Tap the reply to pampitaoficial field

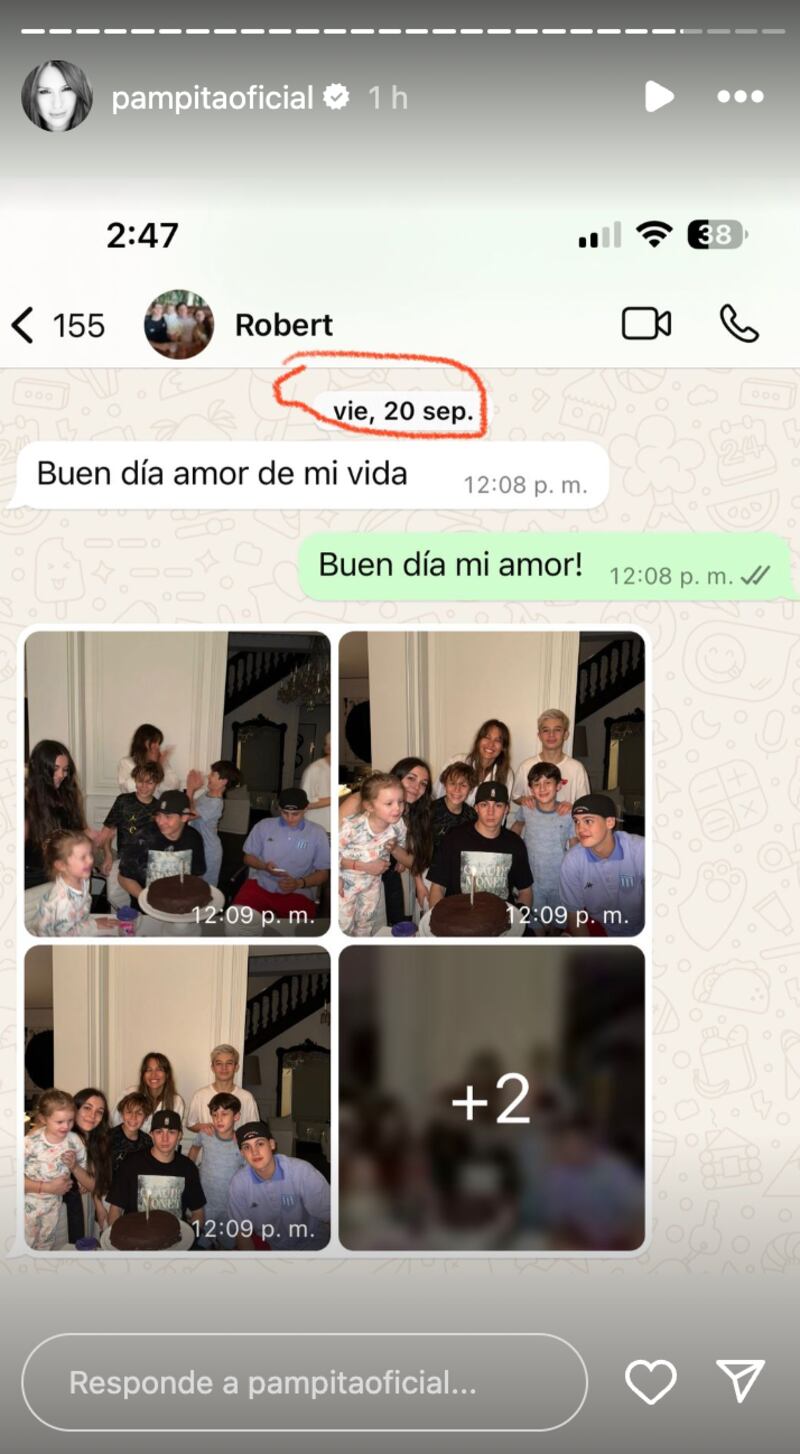(x=304, y=1382)
